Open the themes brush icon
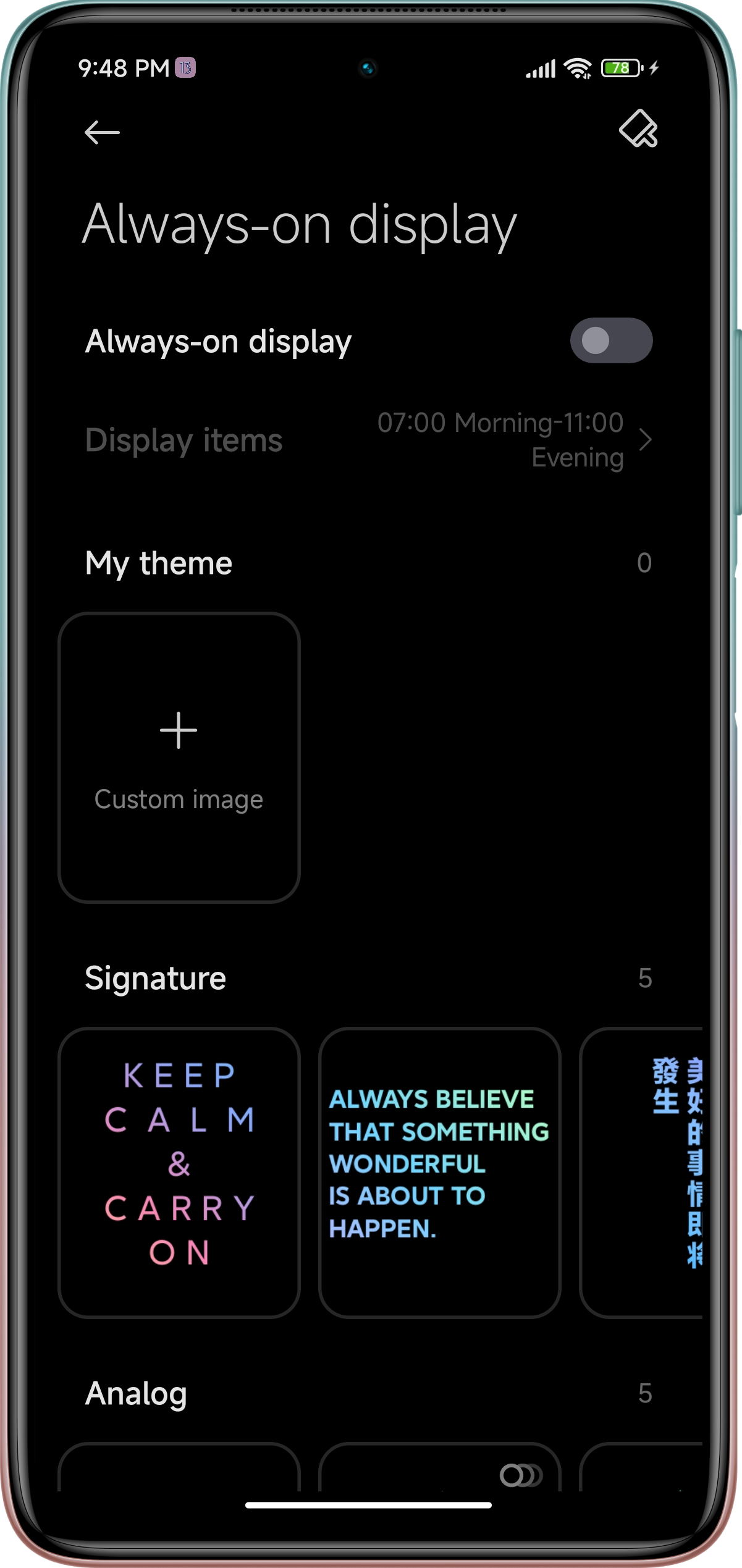The image size is (742, 1568). pyautogui.click(x=638, y=129)
